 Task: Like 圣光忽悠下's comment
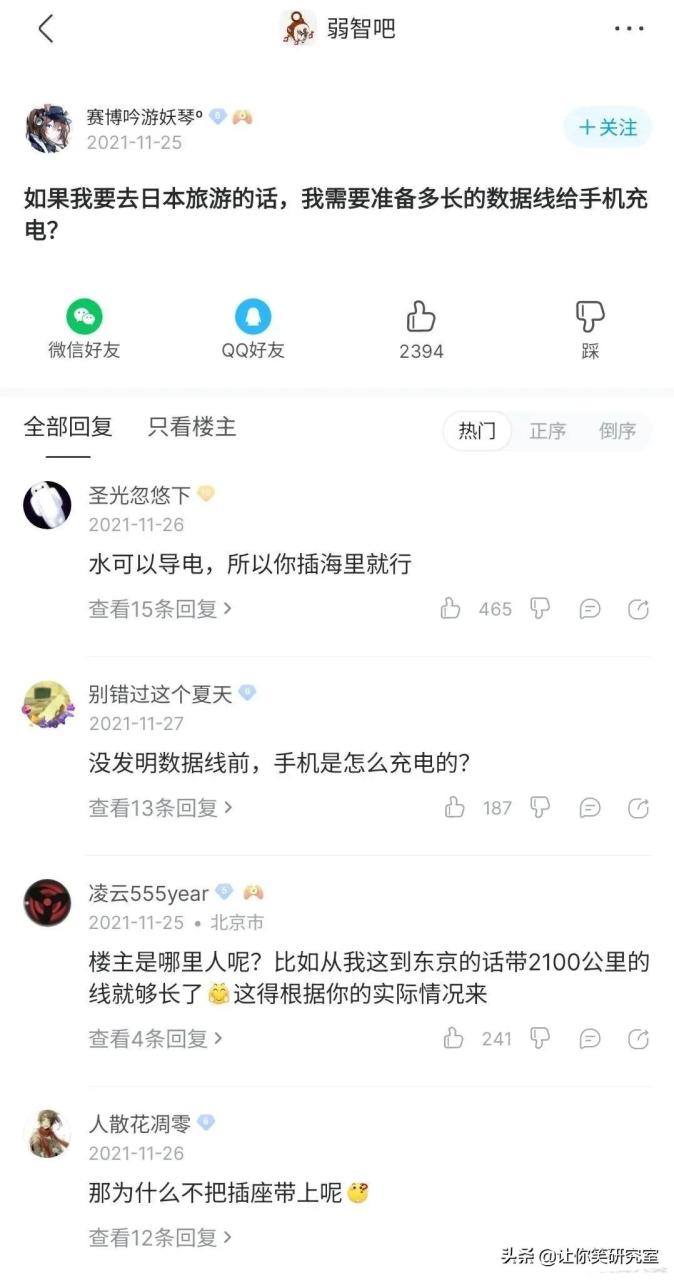(451, 608)
